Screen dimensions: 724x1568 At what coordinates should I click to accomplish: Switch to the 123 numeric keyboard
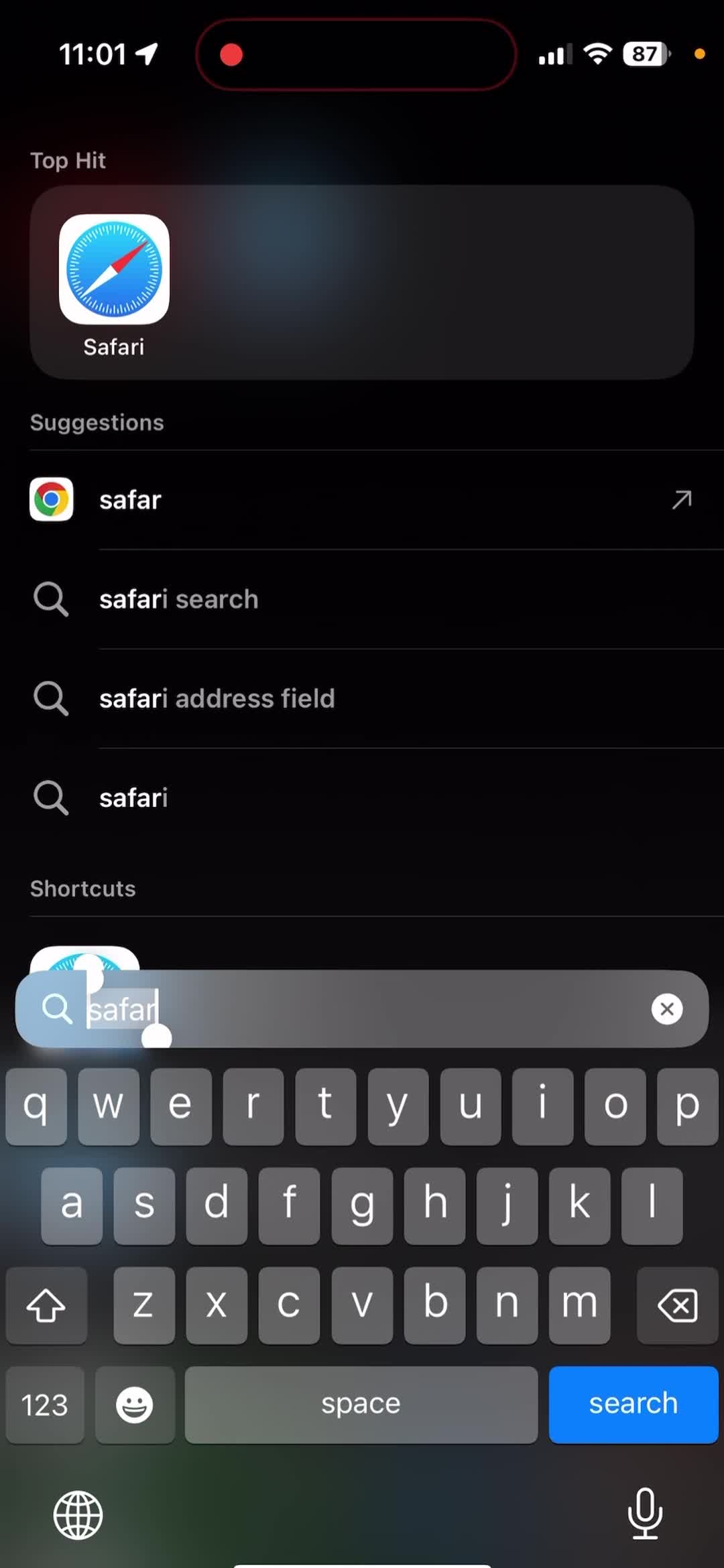click(45, 1404)
